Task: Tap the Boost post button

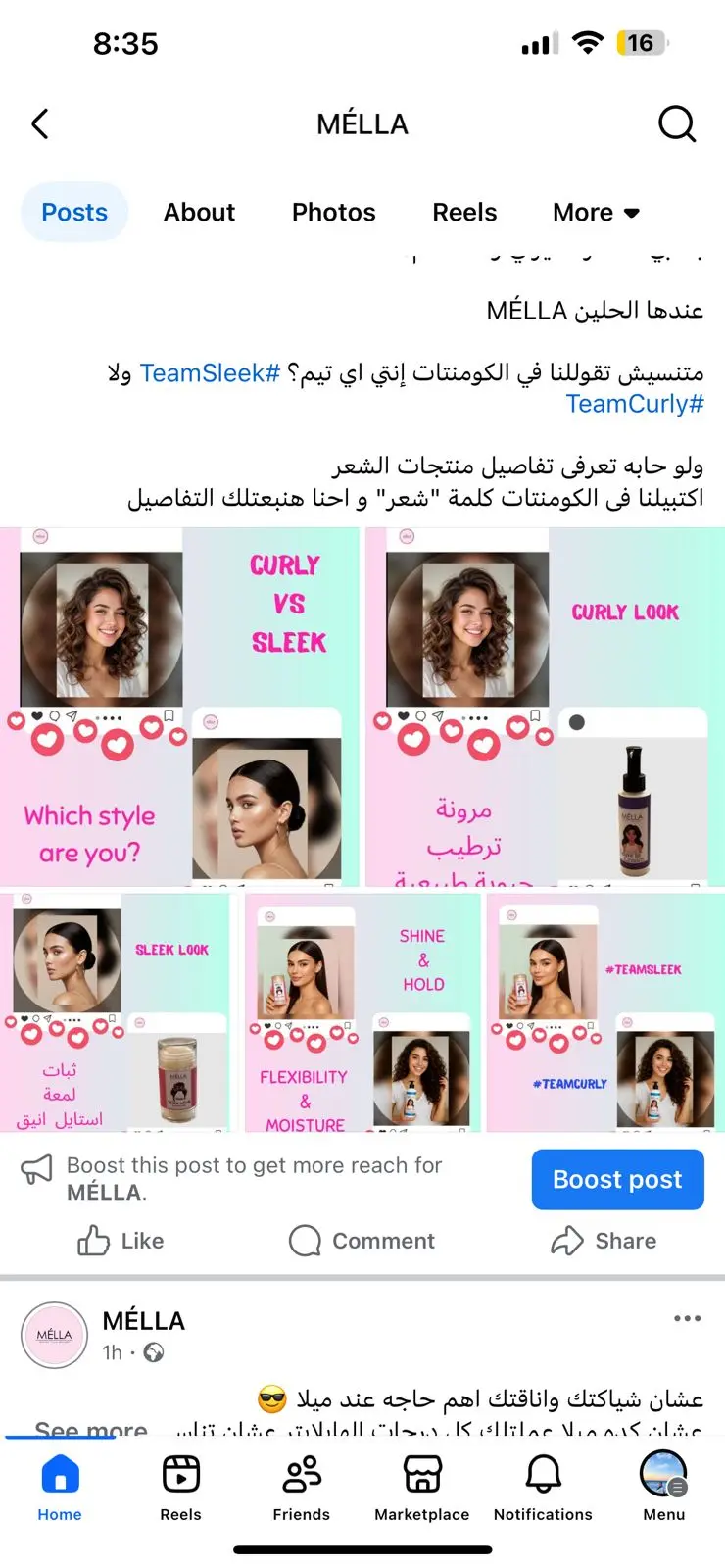Action: coord(617,1179)
